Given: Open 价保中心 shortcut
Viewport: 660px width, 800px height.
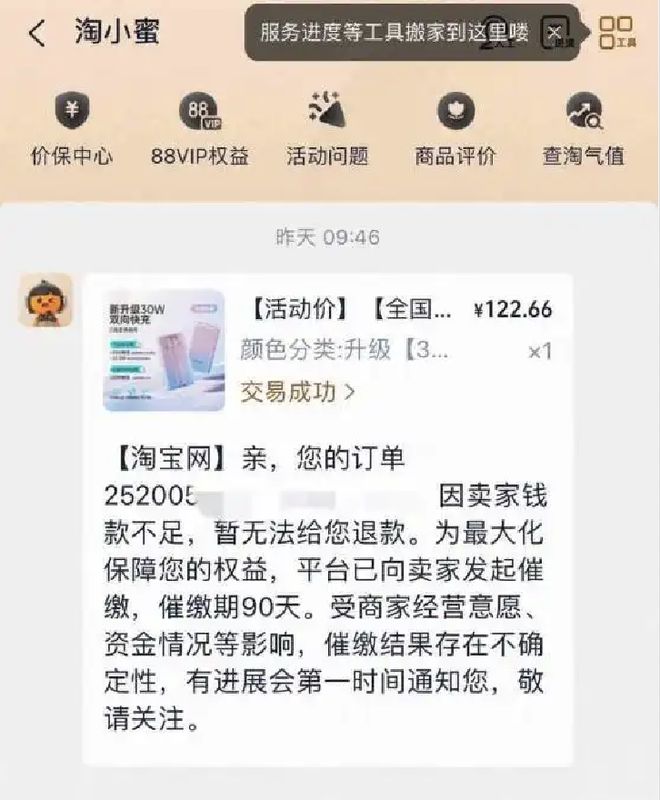Looking at the screenshot, I should (x=72, y=128).
